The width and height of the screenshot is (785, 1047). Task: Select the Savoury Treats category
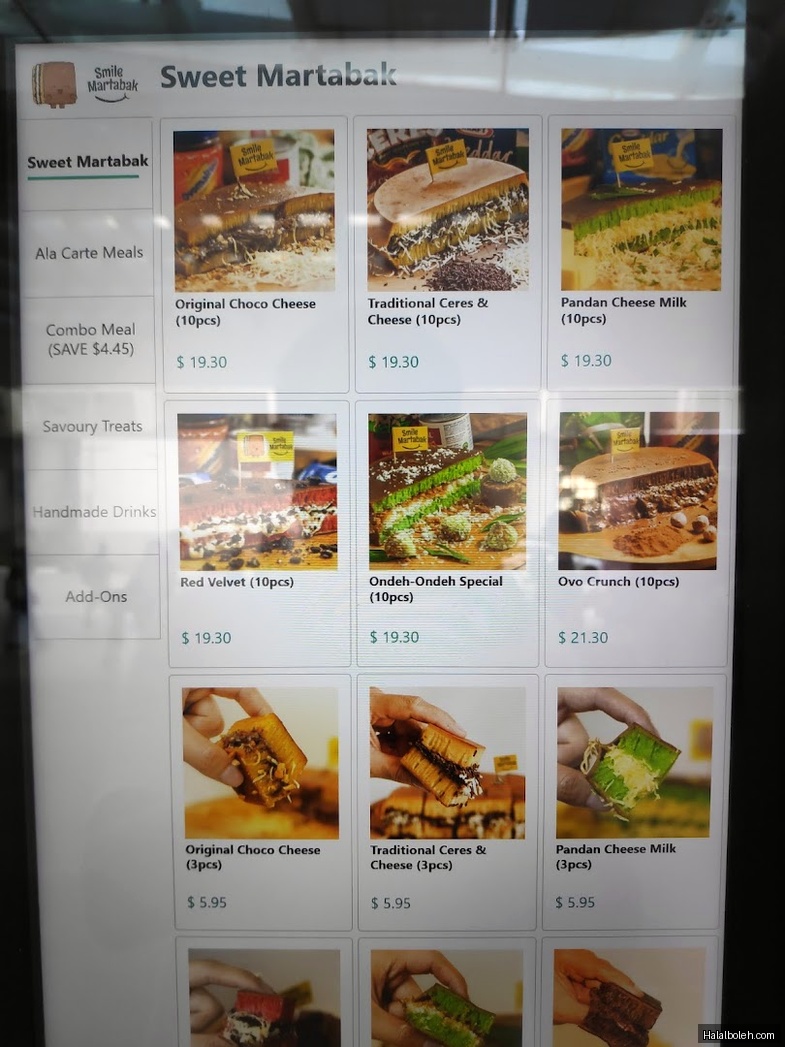tap(92, 426)
